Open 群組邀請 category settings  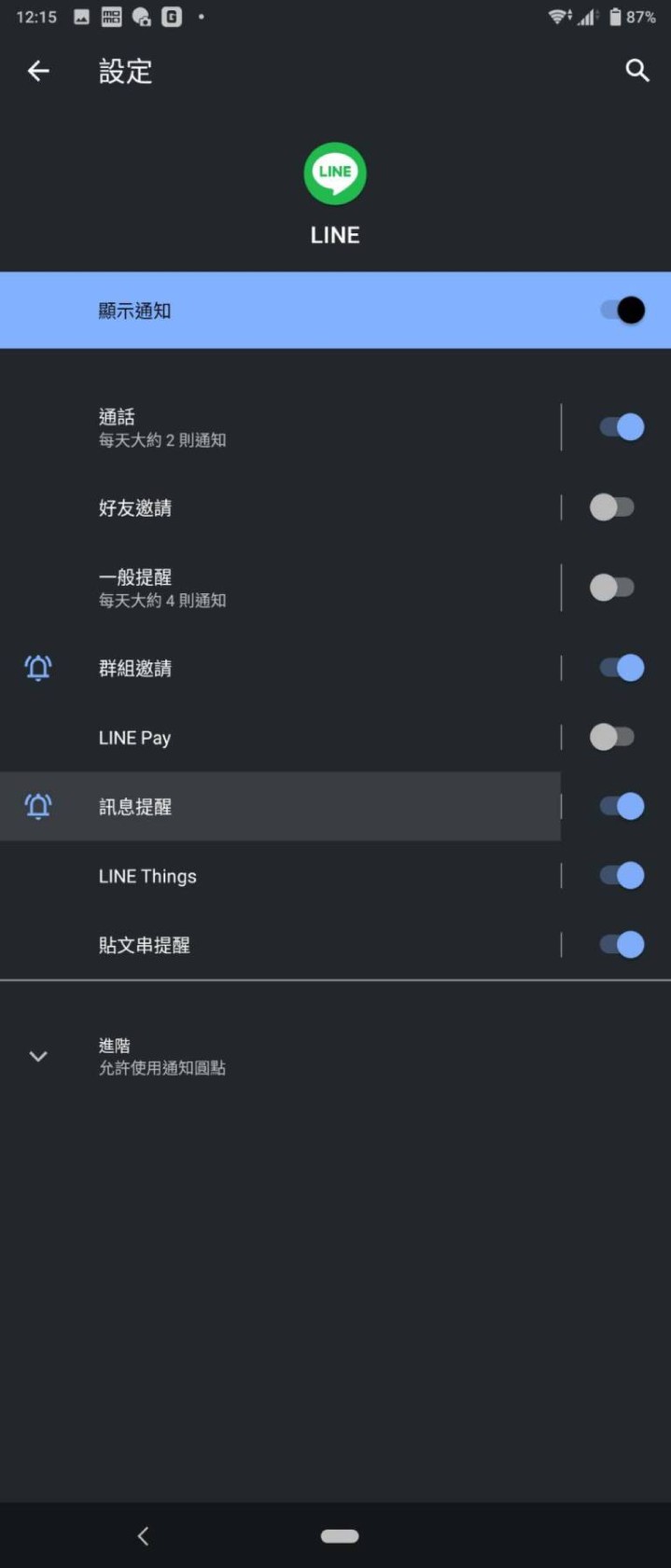pyautogui.click(x=280, y=668)
